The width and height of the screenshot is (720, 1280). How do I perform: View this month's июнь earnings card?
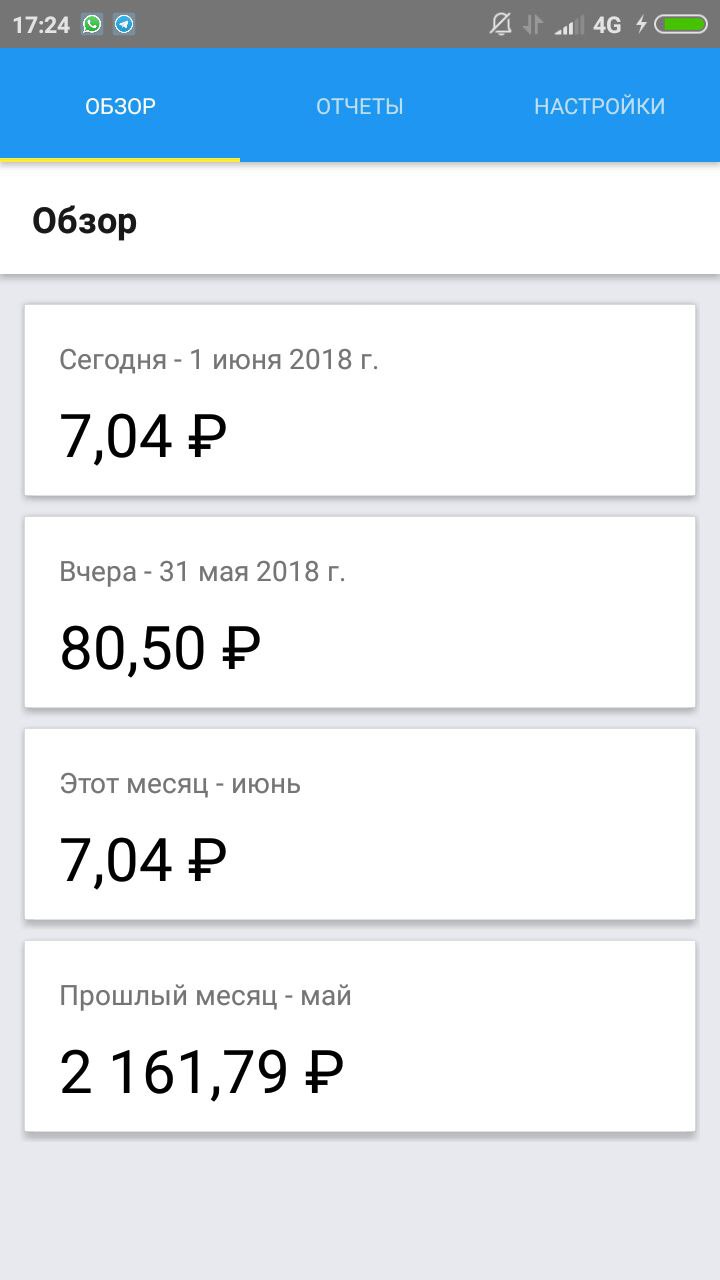tap(360, 824)
